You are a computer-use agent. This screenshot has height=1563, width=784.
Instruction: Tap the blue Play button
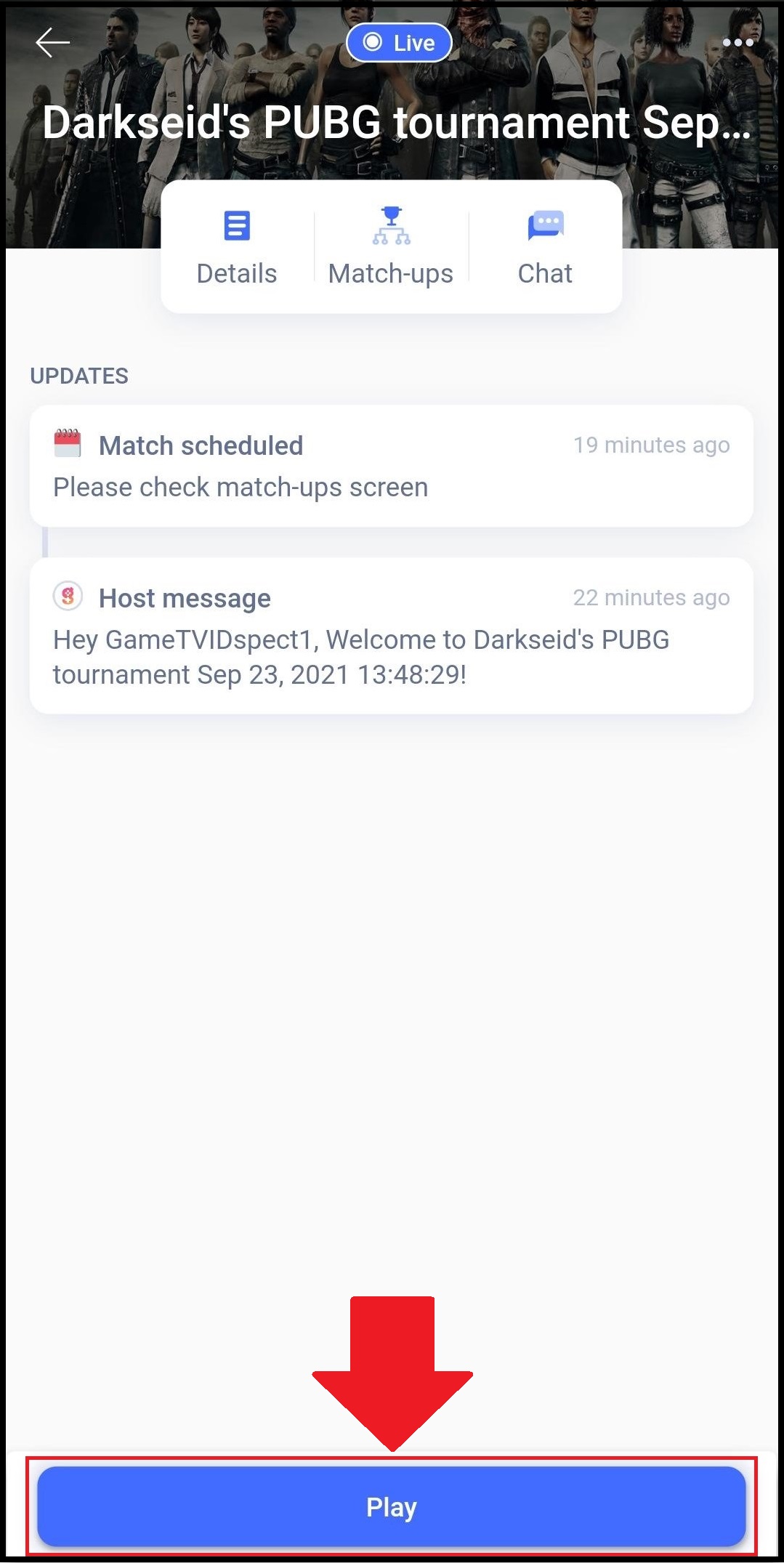392,1506
